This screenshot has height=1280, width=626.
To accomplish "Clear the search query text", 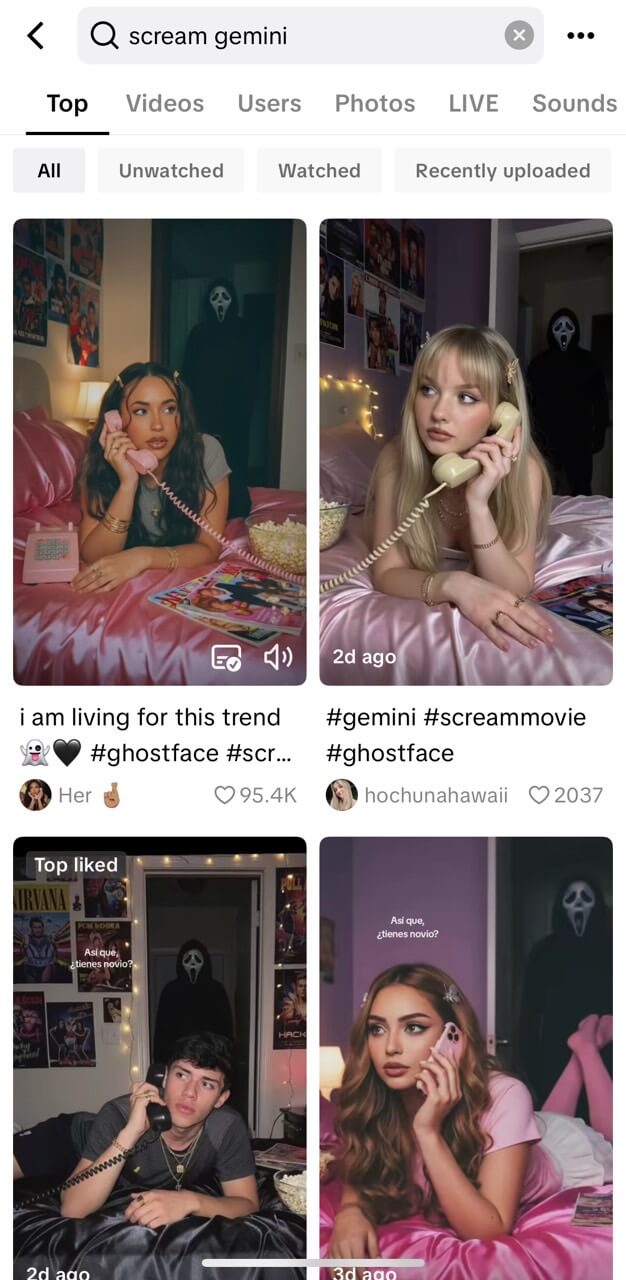I will [518, 36].
